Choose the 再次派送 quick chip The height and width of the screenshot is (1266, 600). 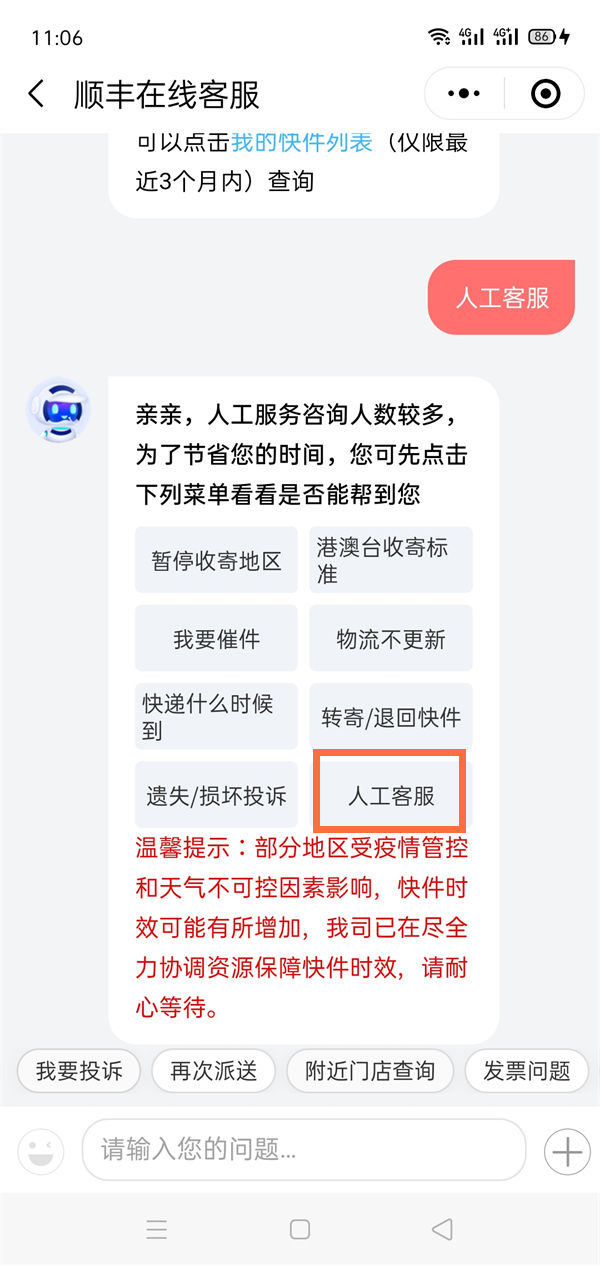[214, 1071]
